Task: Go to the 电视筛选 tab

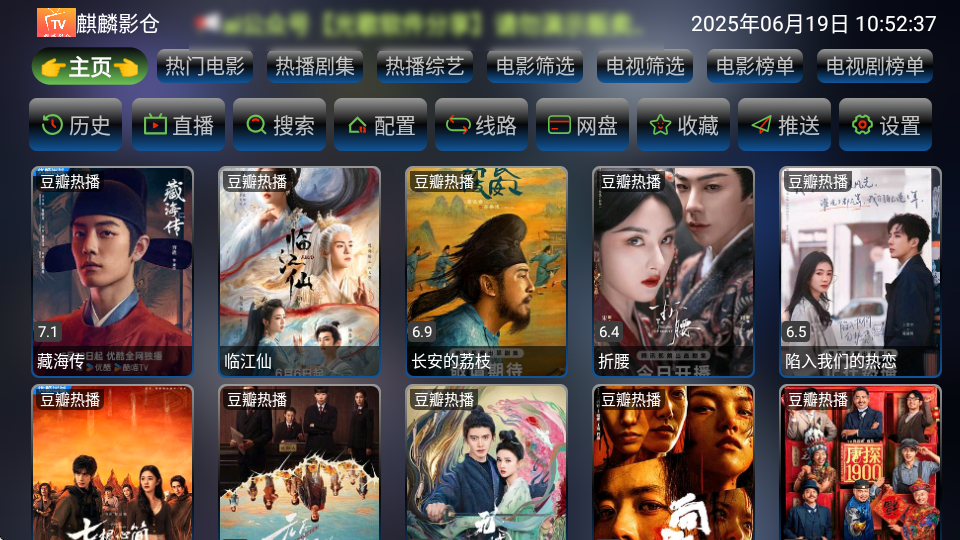Action: click(645, 67)
